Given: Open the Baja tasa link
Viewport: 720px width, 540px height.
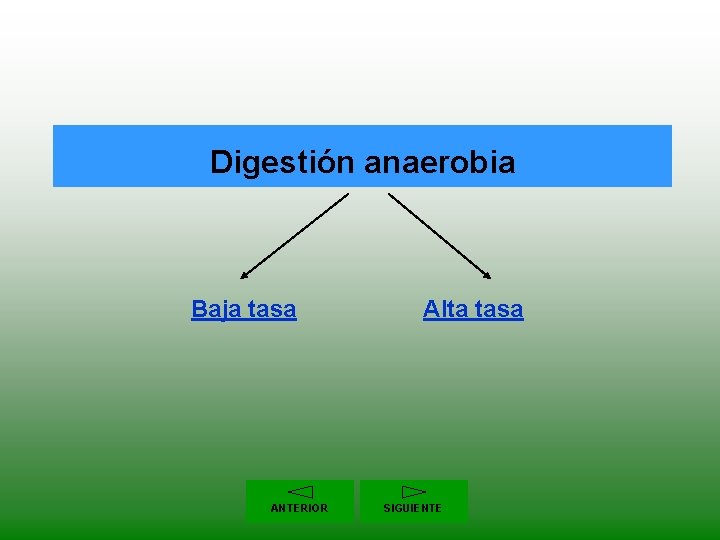Looking at the screenshot, I should click(244, 309).
